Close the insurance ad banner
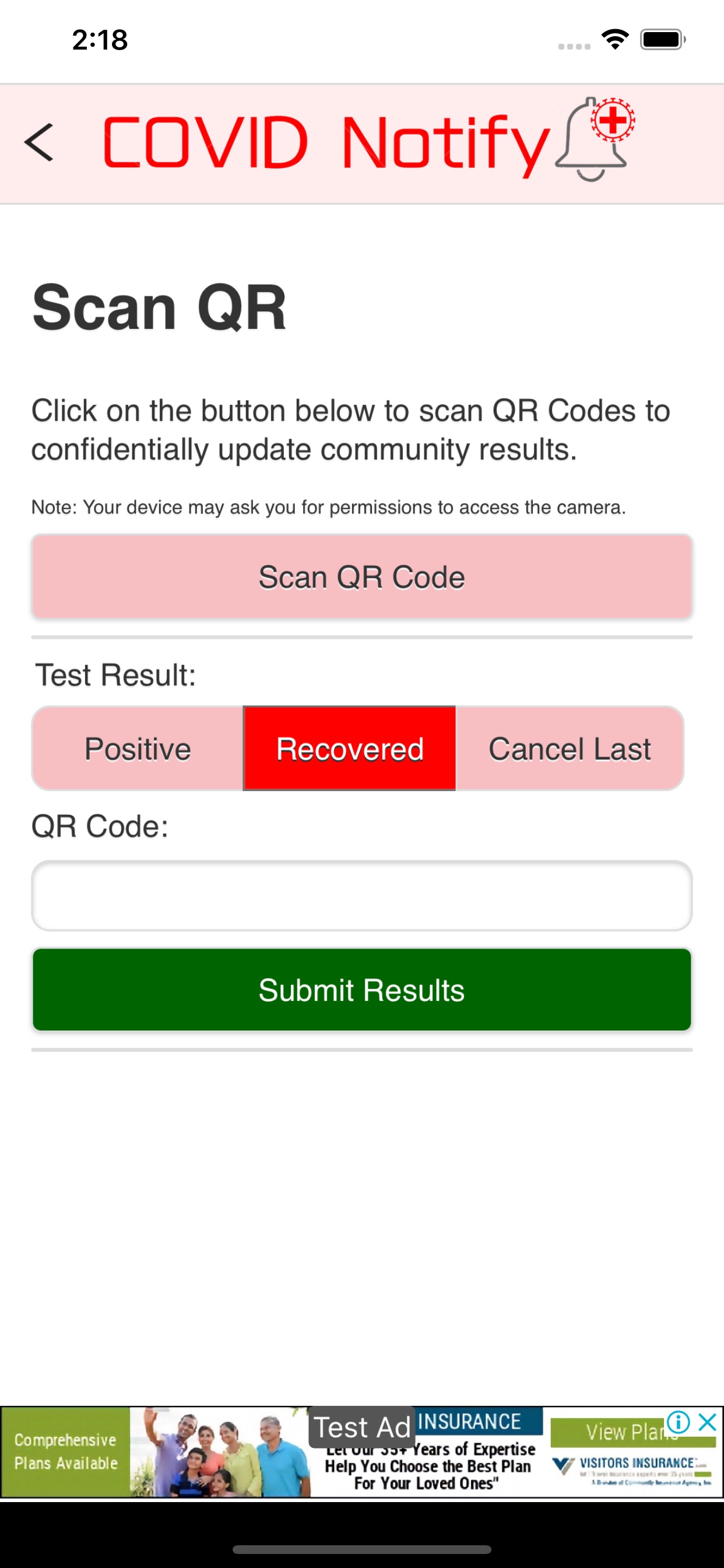The image size is (724, 1568). pyautogui.click(x=708, y=1423)
